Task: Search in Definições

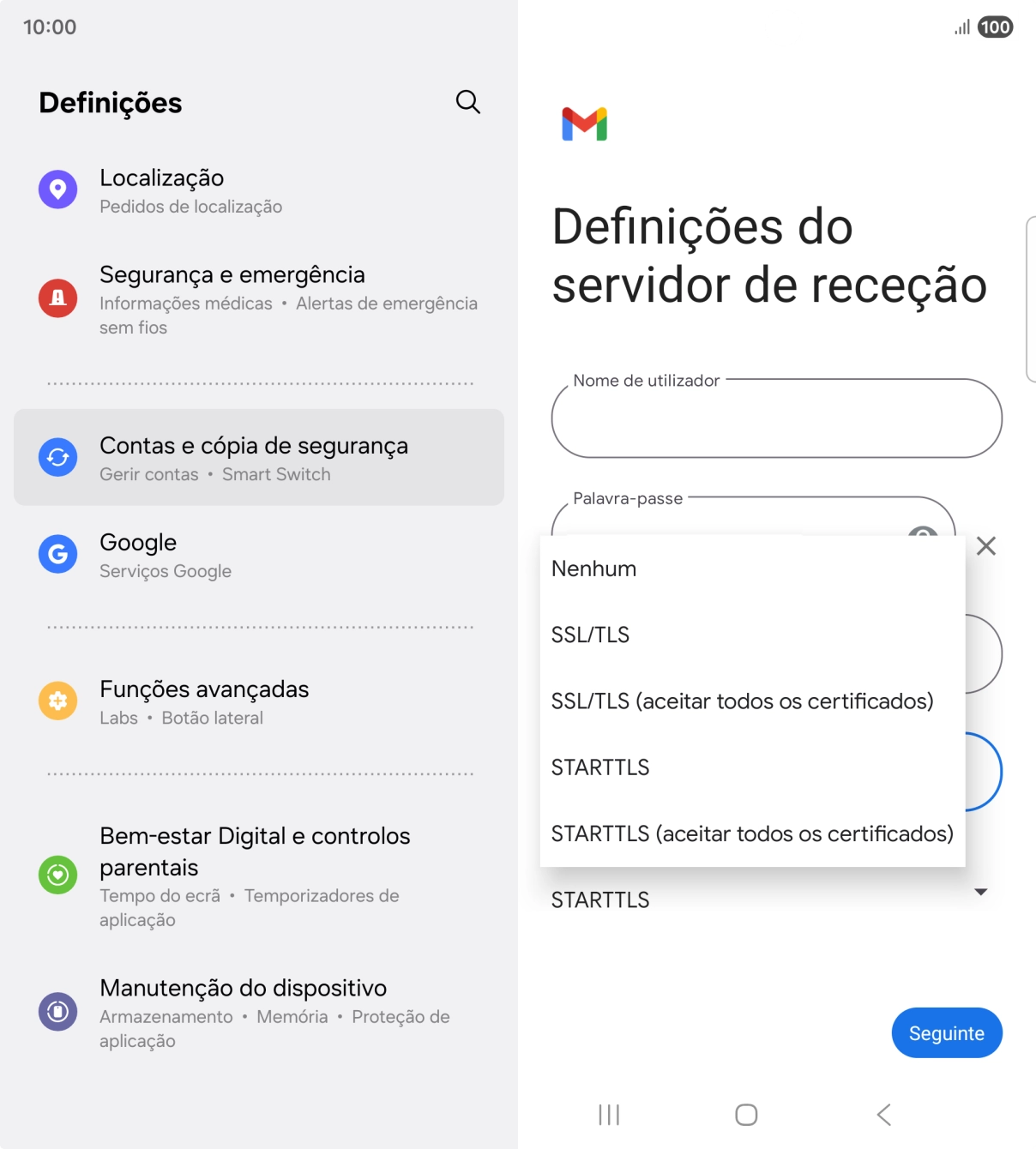Action: (x=467, y=102)
